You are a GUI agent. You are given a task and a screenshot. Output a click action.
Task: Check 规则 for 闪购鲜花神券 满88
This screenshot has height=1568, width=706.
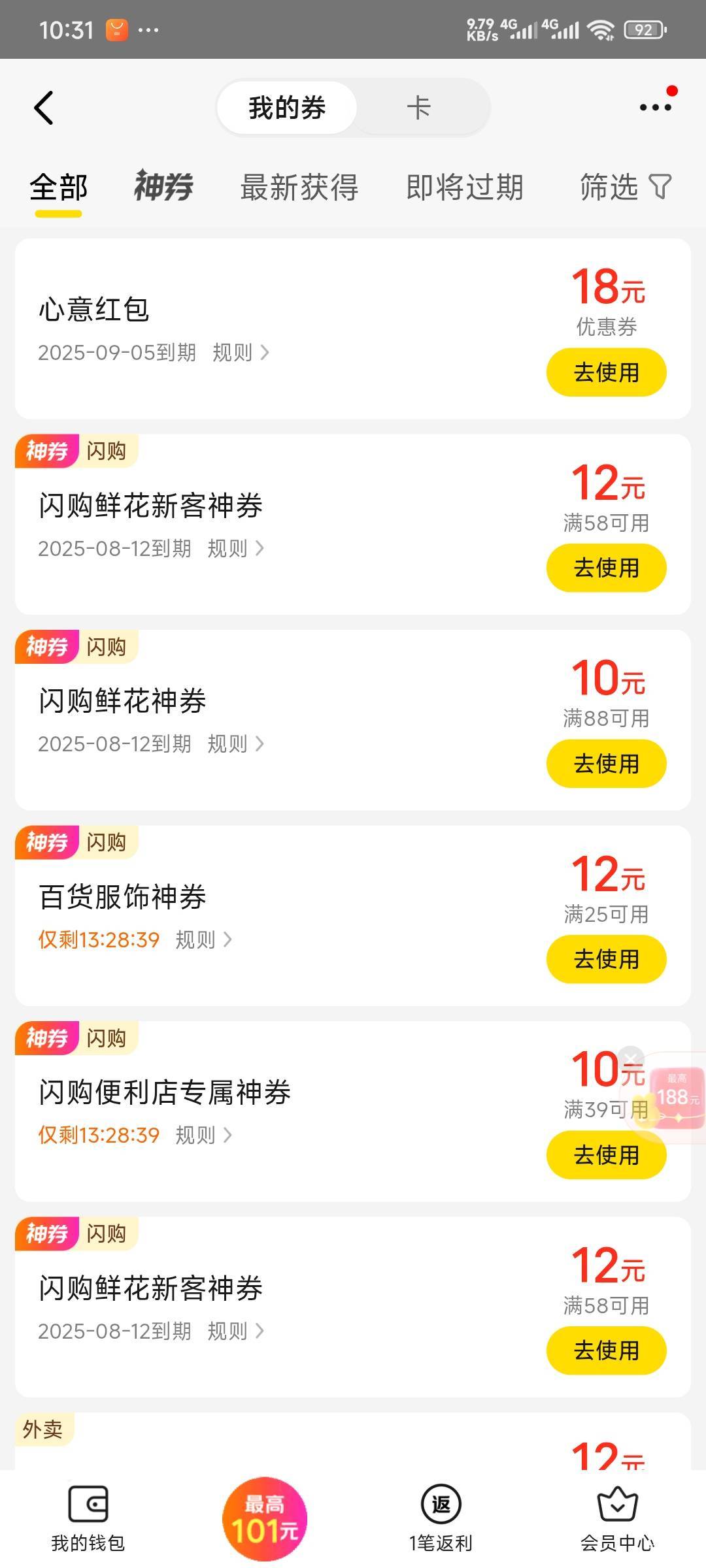tap(235, 744)
